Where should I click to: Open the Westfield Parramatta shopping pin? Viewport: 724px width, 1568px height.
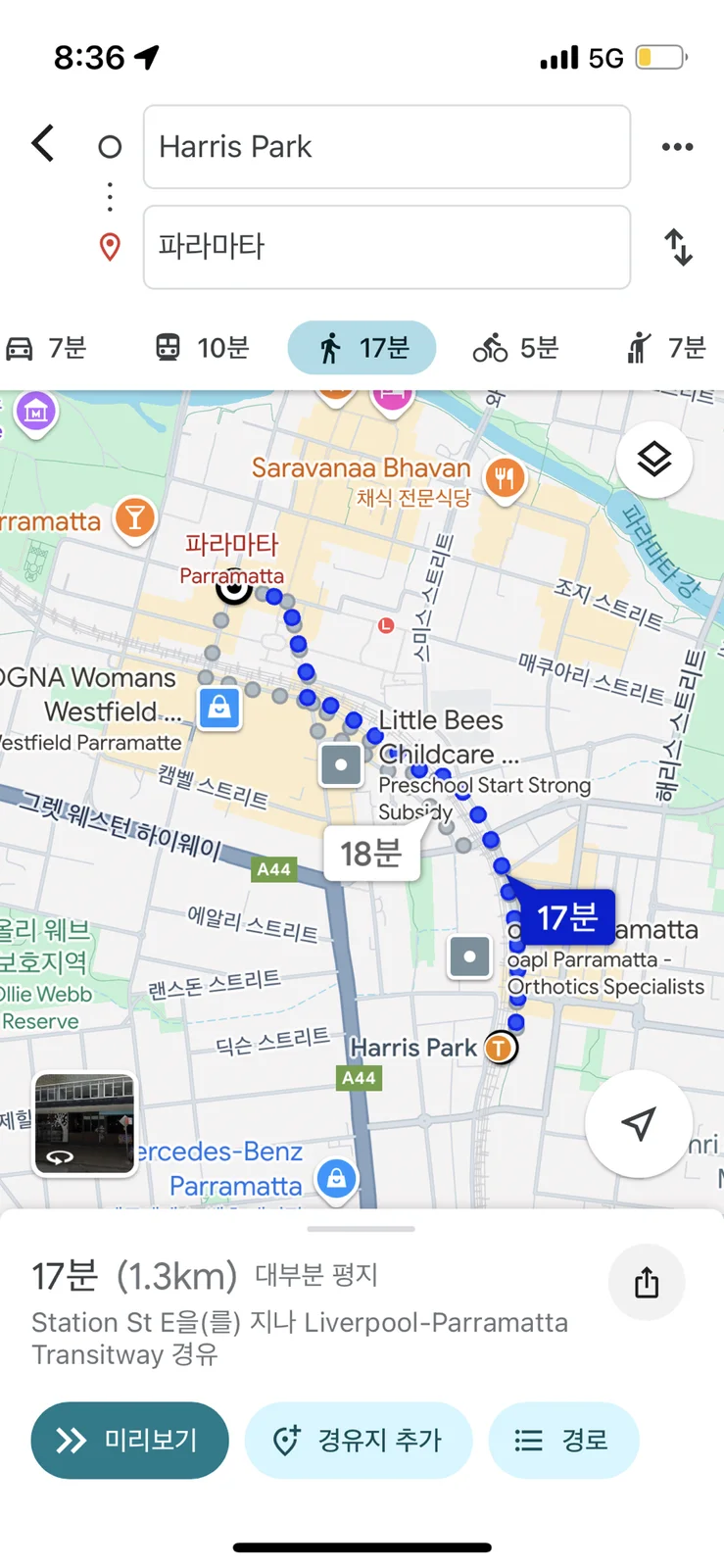(219, 708)
